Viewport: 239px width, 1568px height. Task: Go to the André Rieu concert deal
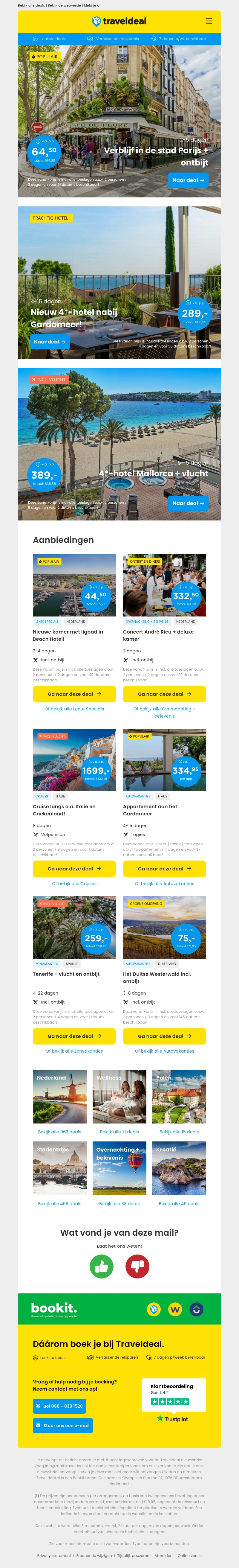164,693
